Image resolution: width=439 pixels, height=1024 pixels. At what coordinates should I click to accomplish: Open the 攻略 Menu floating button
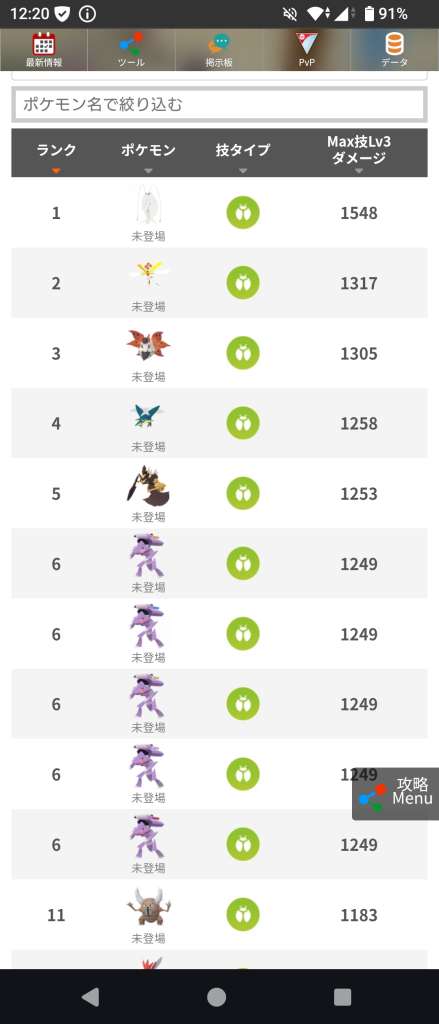pos(396,793)
